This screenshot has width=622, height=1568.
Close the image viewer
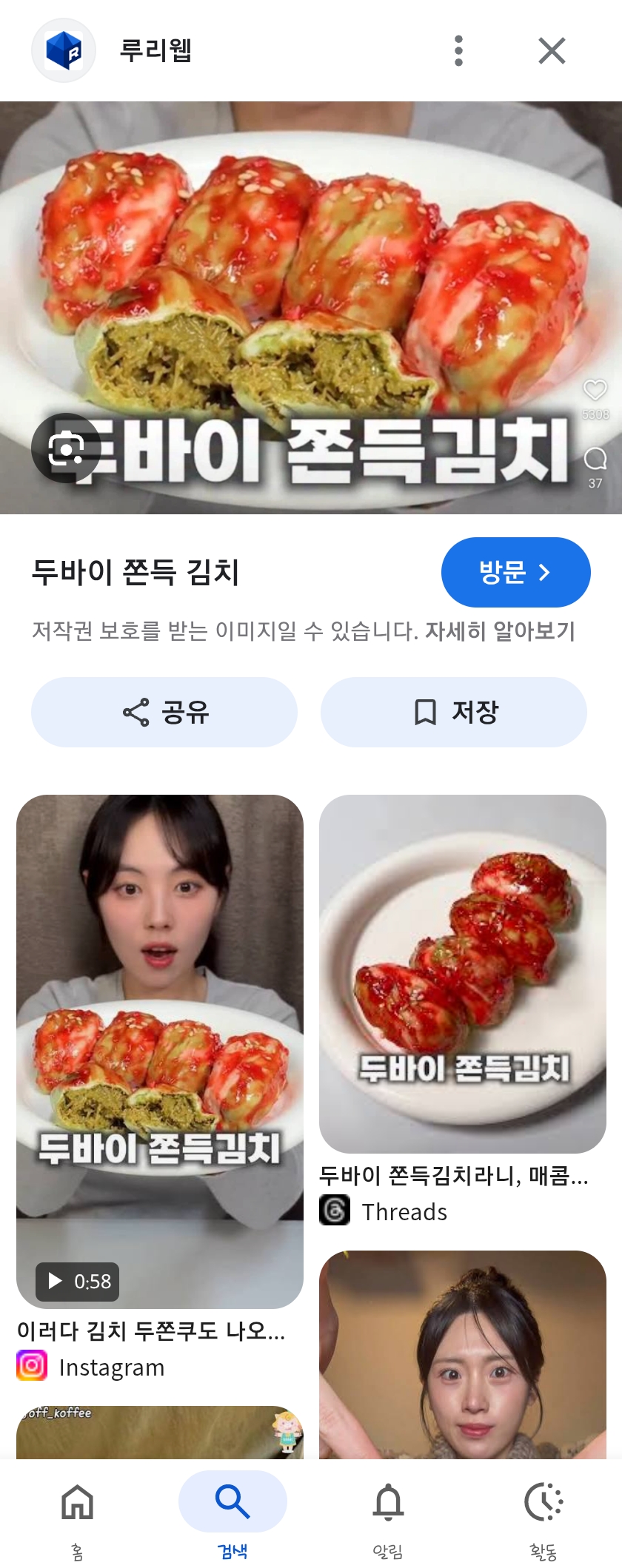552,51
